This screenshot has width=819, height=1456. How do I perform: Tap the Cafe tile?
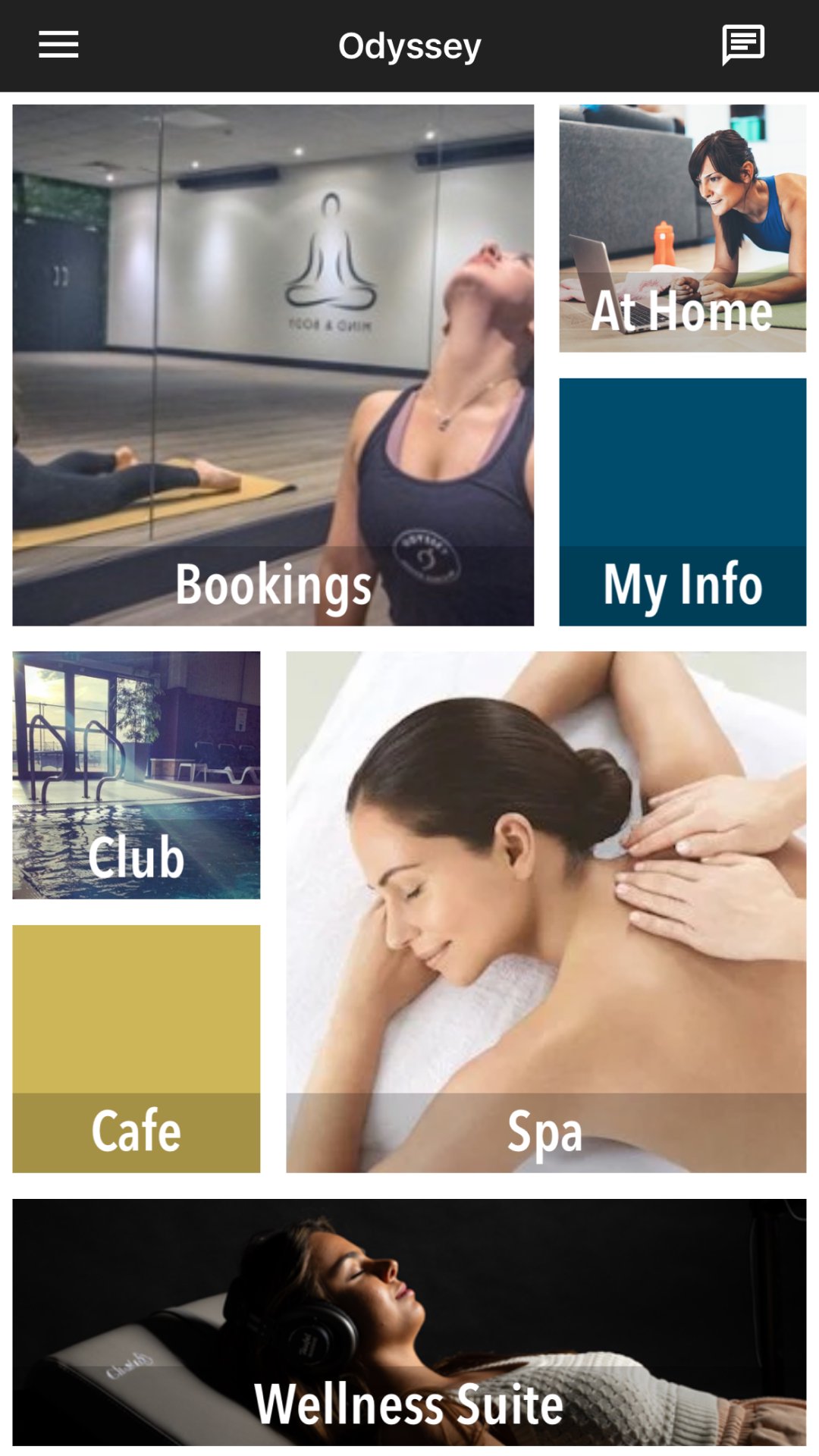136,1049
